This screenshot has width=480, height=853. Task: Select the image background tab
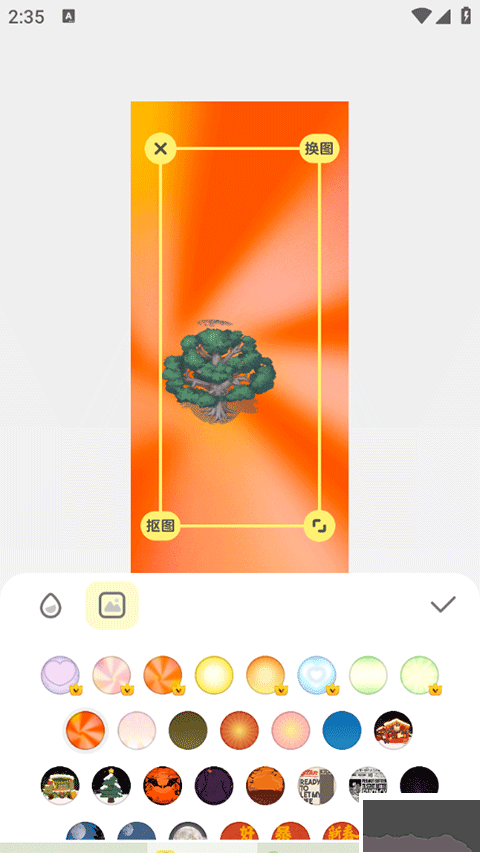pos(112,605)
